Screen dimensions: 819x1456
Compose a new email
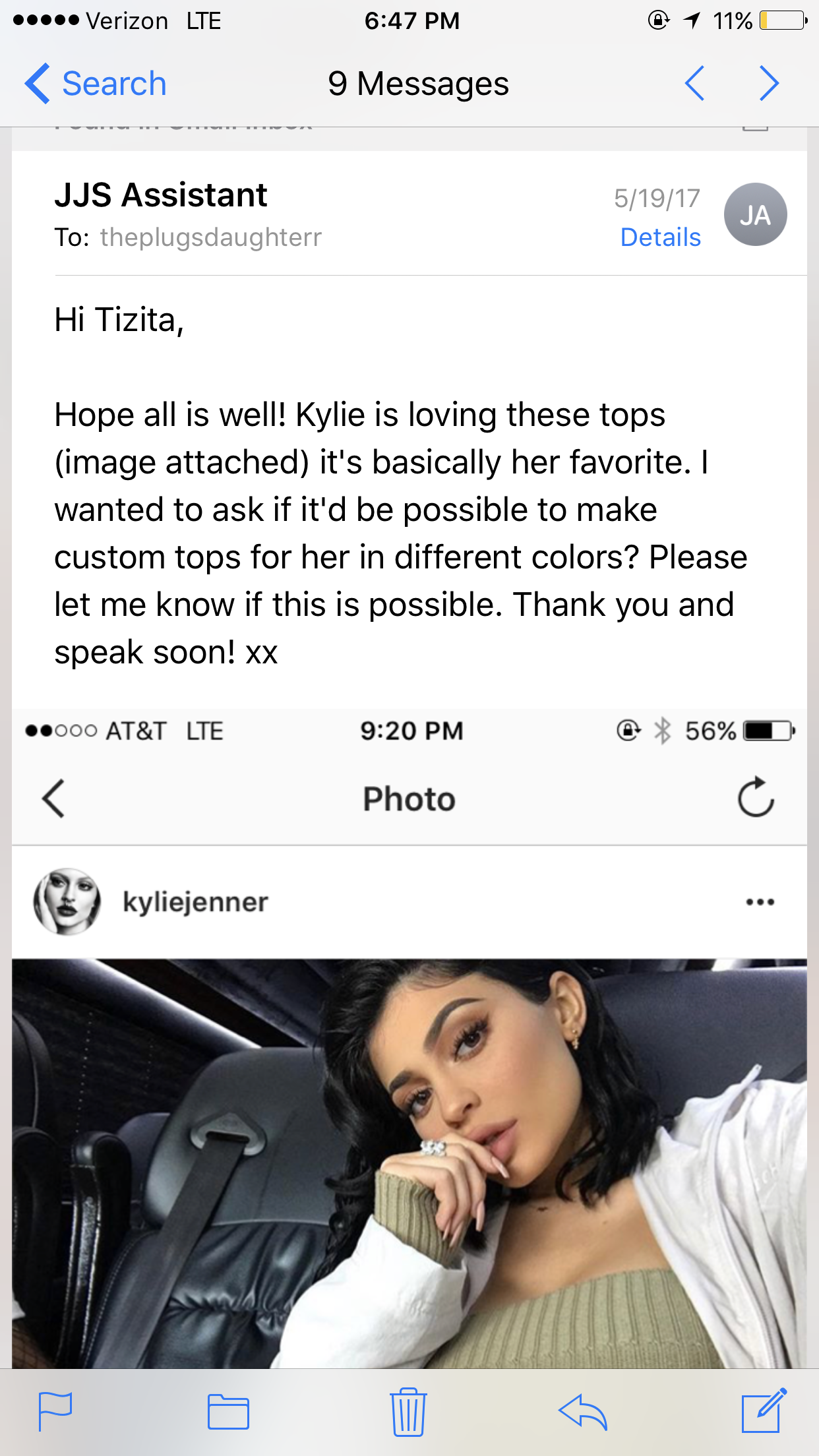coord(764,1410)
